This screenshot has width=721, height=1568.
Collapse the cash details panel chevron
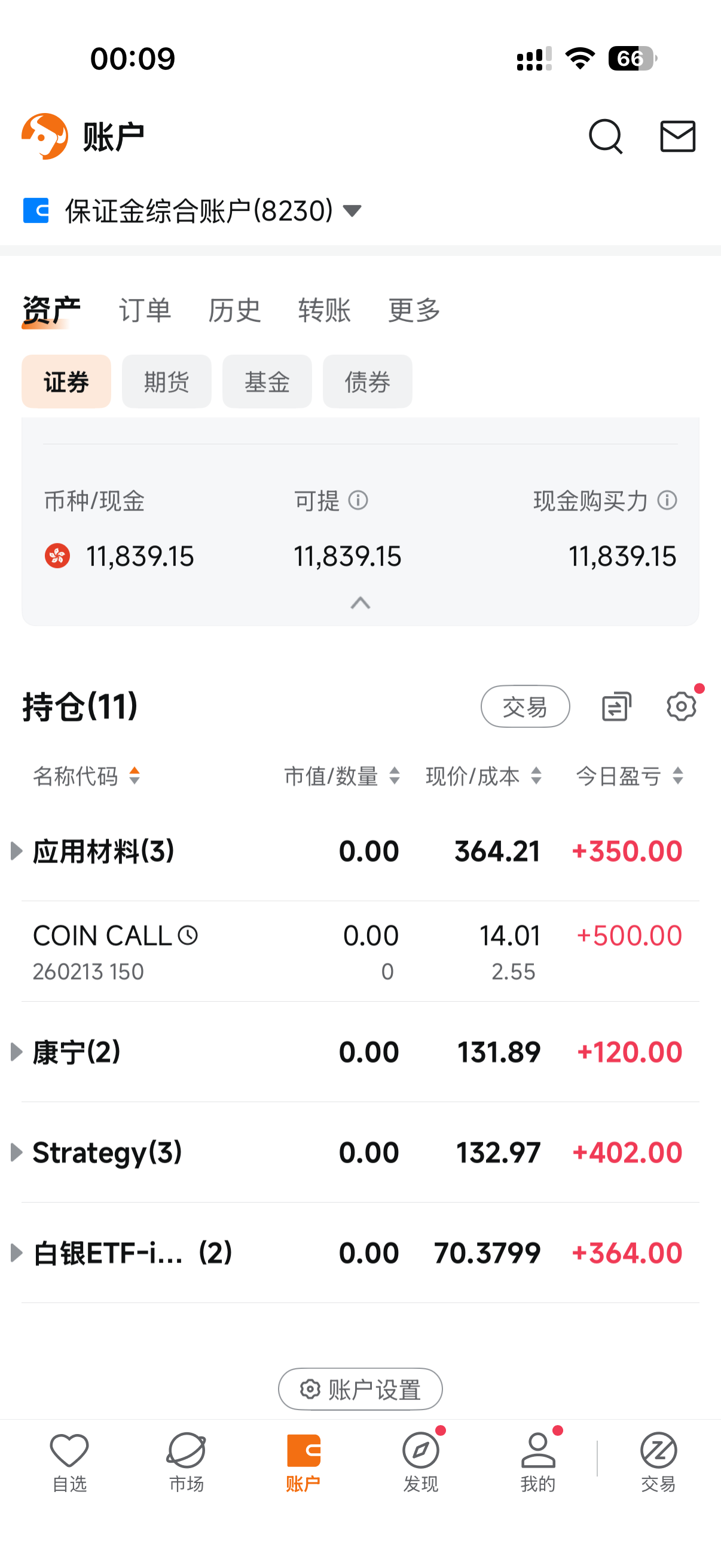pyautogui.click(x=361, y=603)
